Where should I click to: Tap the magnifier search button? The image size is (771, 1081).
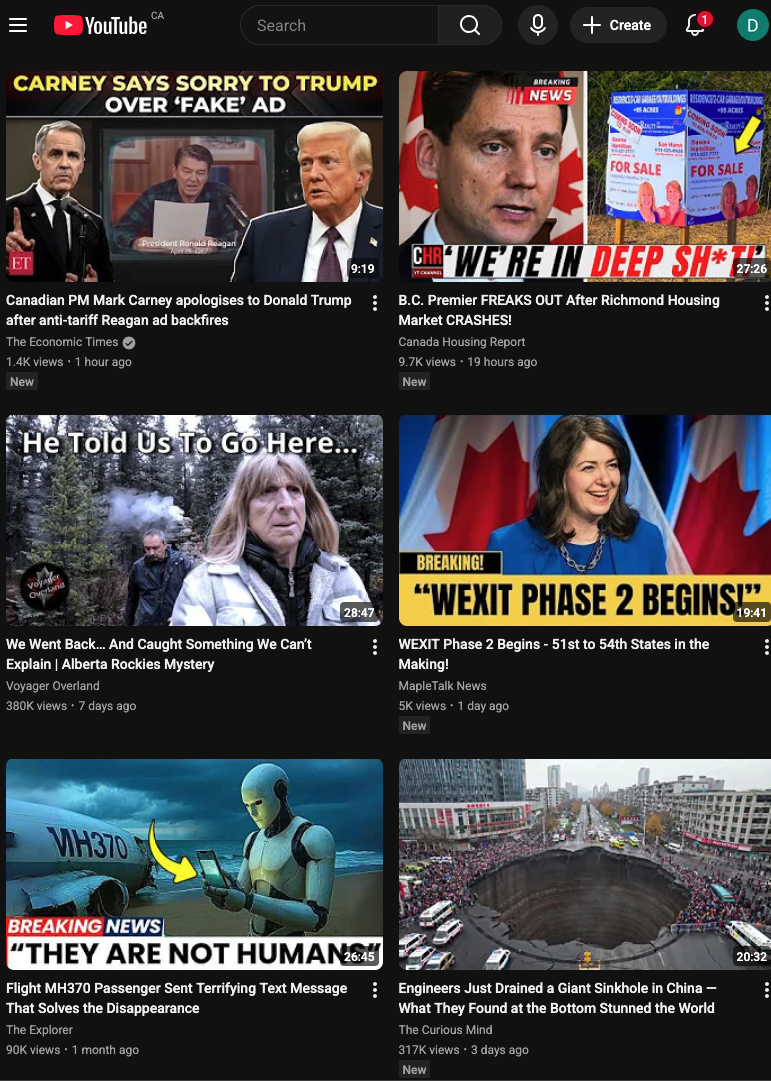click(470, 25)
